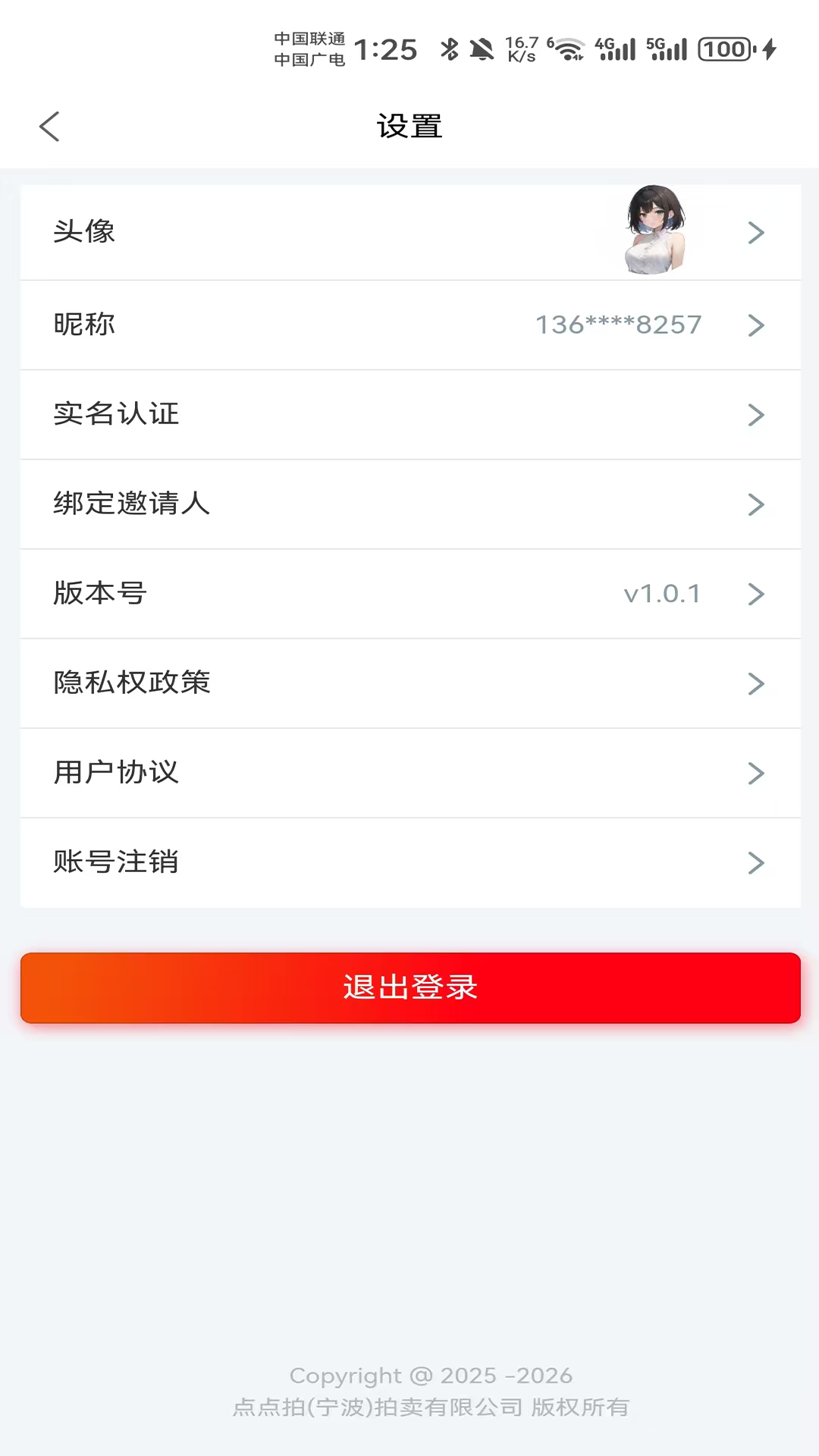
Task: Expand the arrow on 隐私权政策 row
Action: [755, 683]
